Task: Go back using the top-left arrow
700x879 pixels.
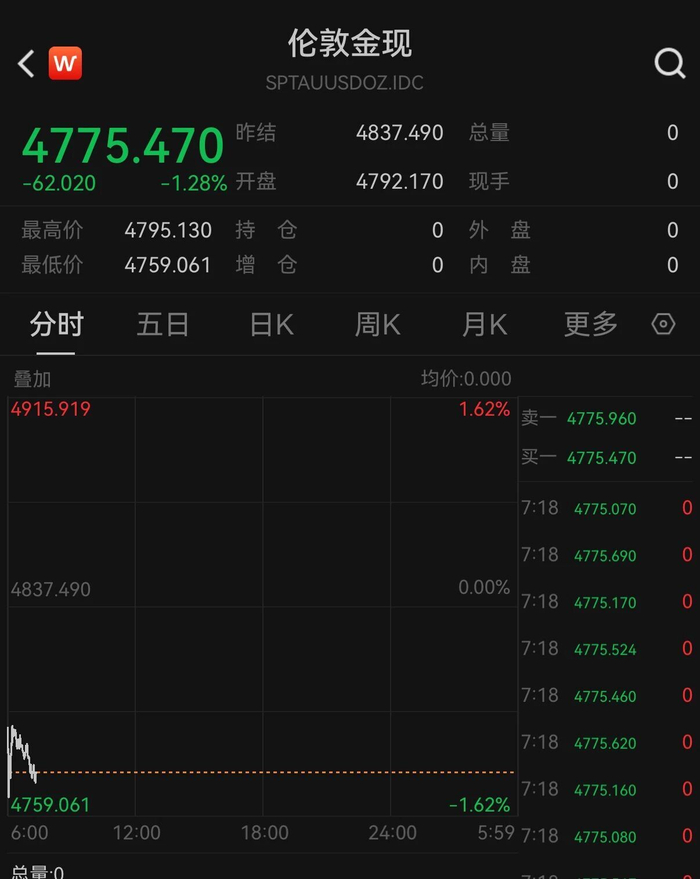Action: point(26,64)
